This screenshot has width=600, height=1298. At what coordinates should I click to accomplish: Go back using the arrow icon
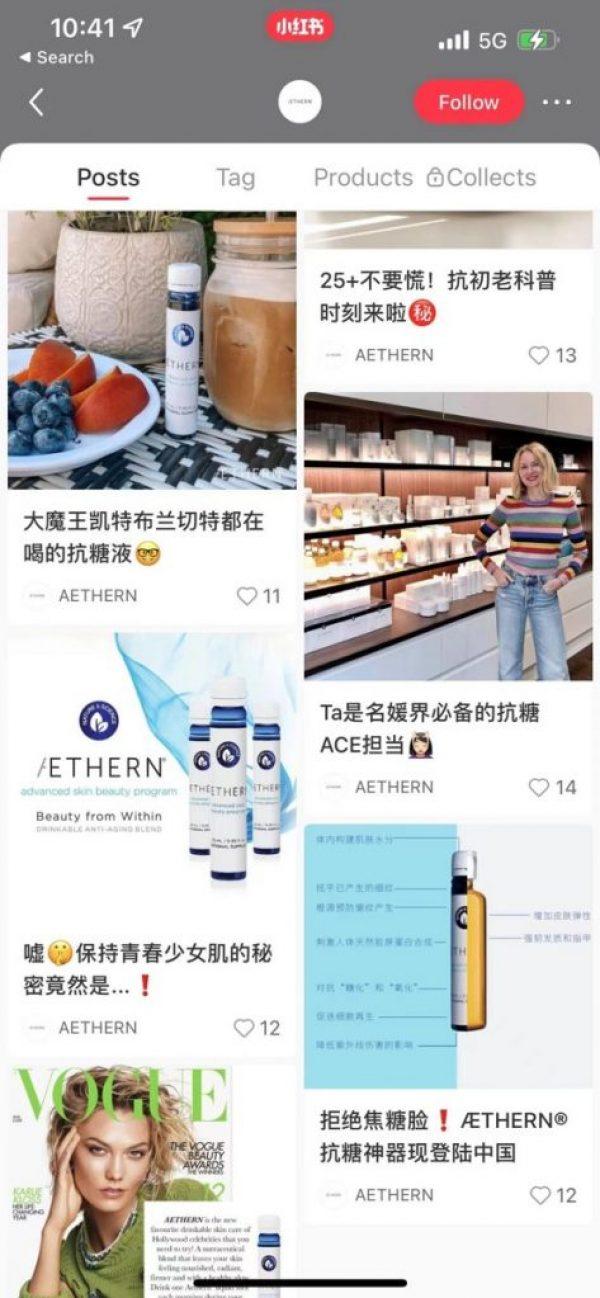[x=37, y=102]
